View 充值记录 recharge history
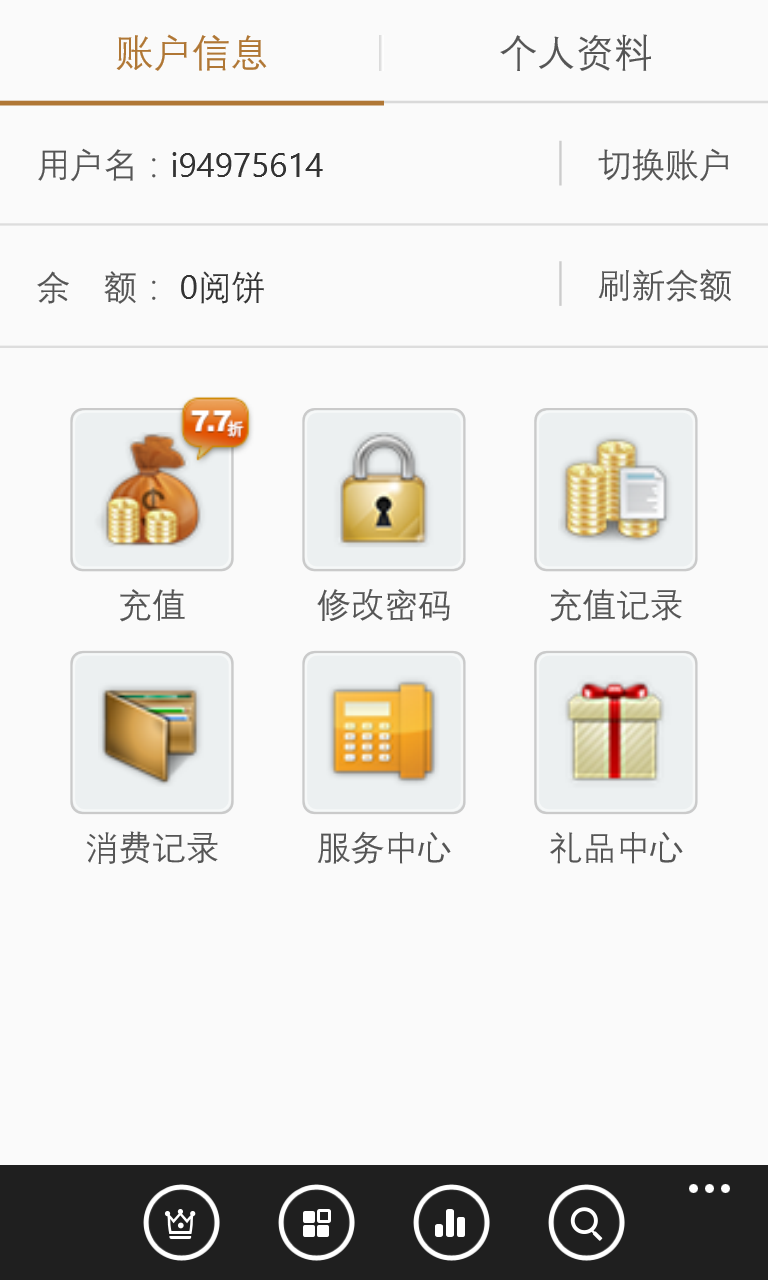This screenshot has width=768, height=1280. (x=616, y=490)
